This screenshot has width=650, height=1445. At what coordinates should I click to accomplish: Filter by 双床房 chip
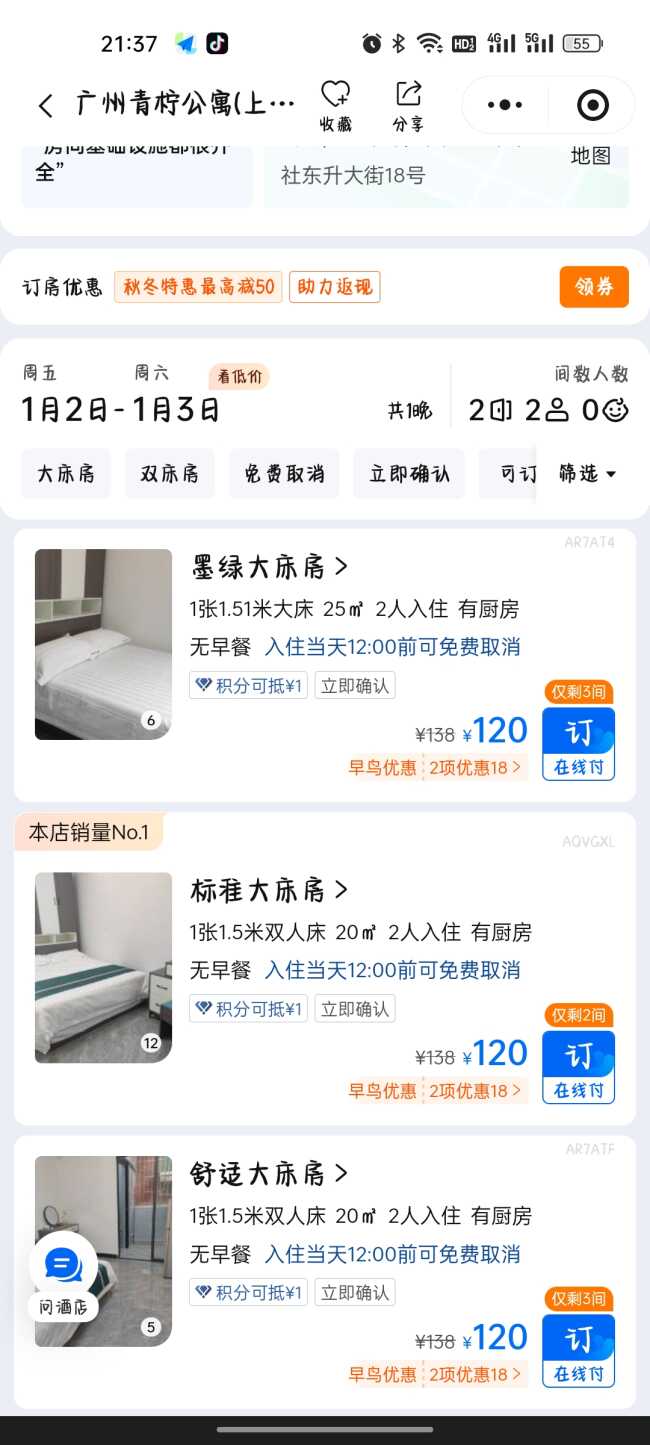169,474
